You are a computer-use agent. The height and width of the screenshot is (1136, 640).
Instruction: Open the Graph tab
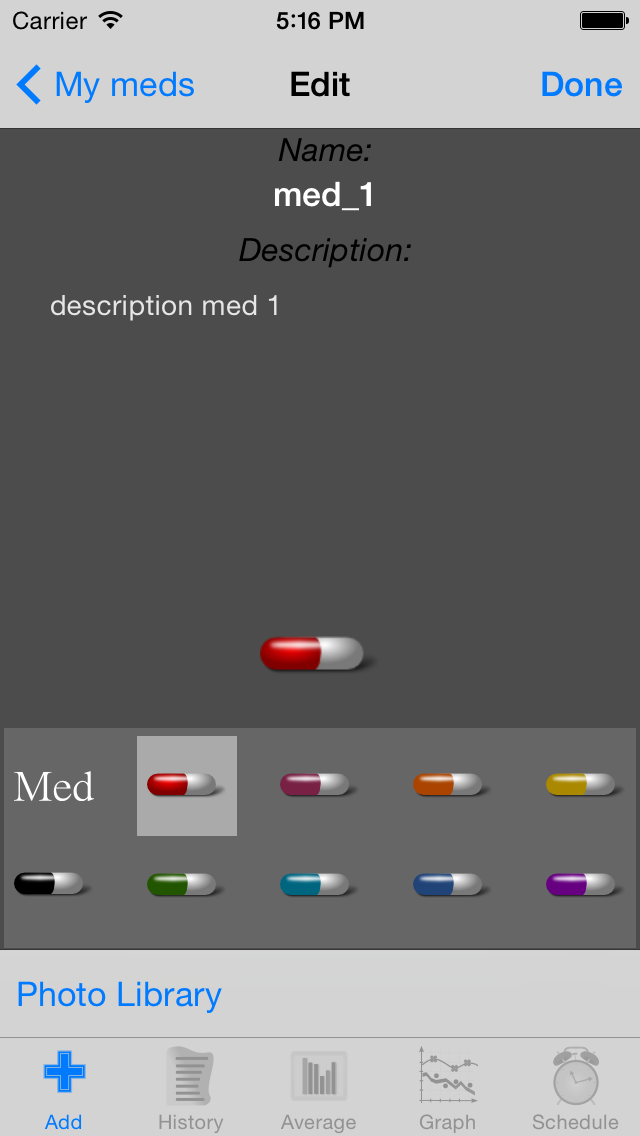click(447, 1088)
